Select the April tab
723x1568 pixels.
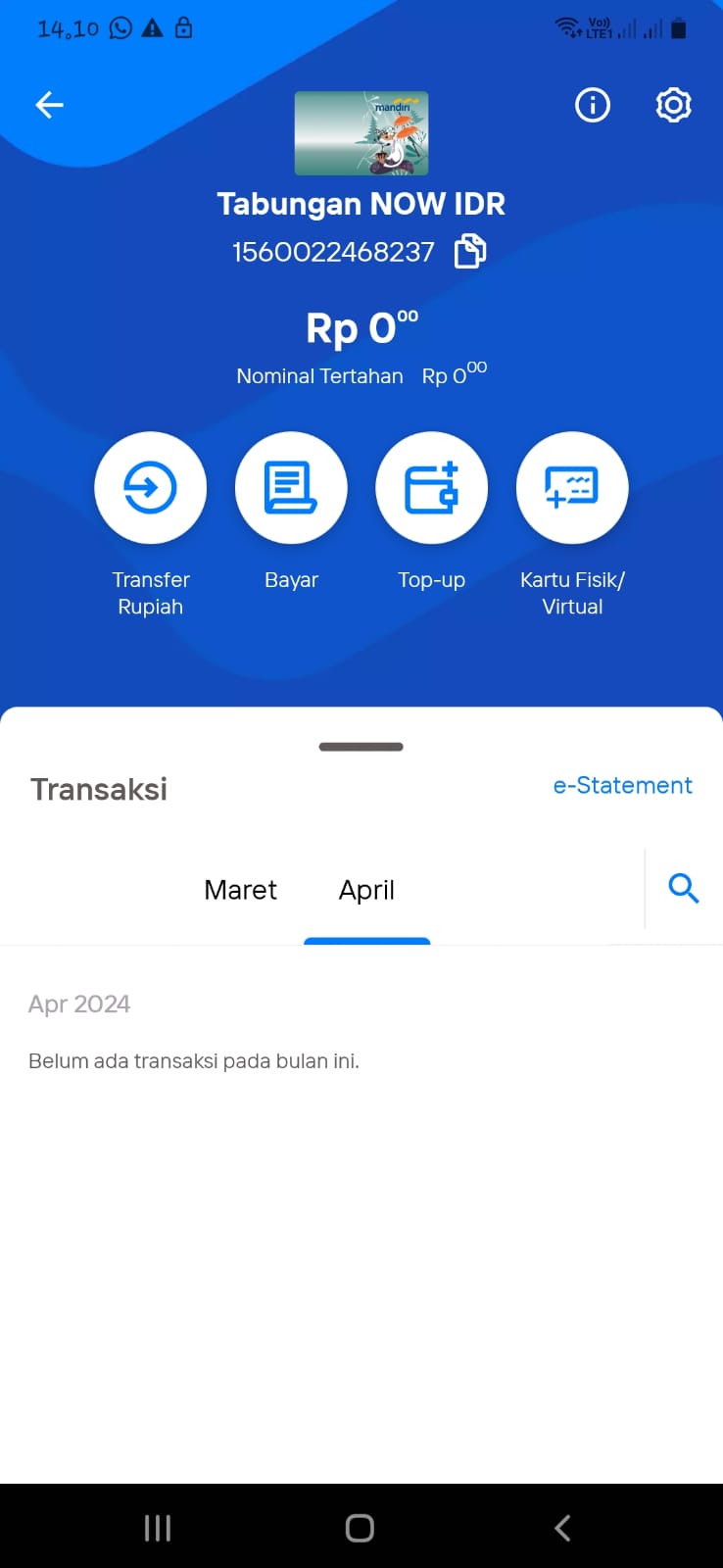click(366, 891)
